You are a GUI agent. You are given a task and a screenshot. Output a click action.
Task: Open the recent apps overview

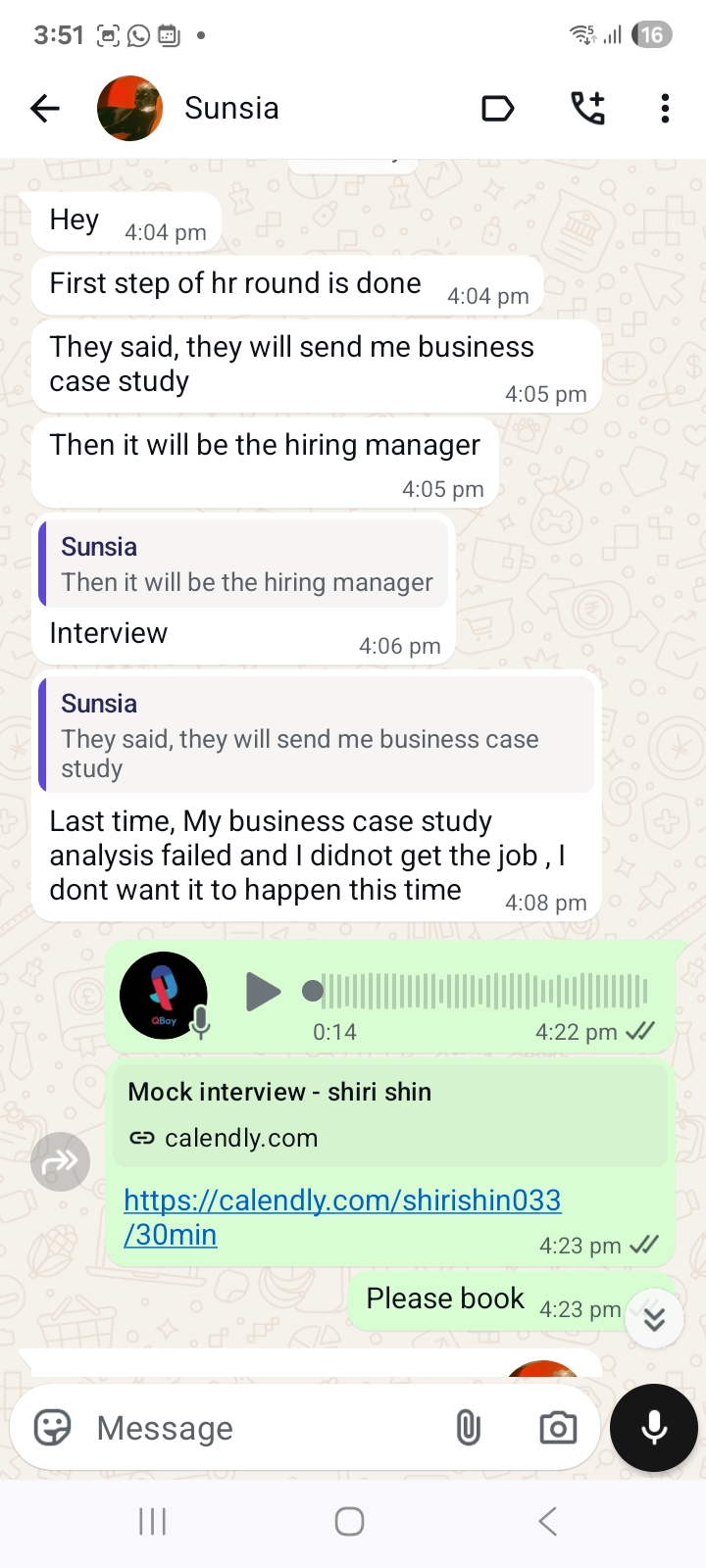point(153,1521)
